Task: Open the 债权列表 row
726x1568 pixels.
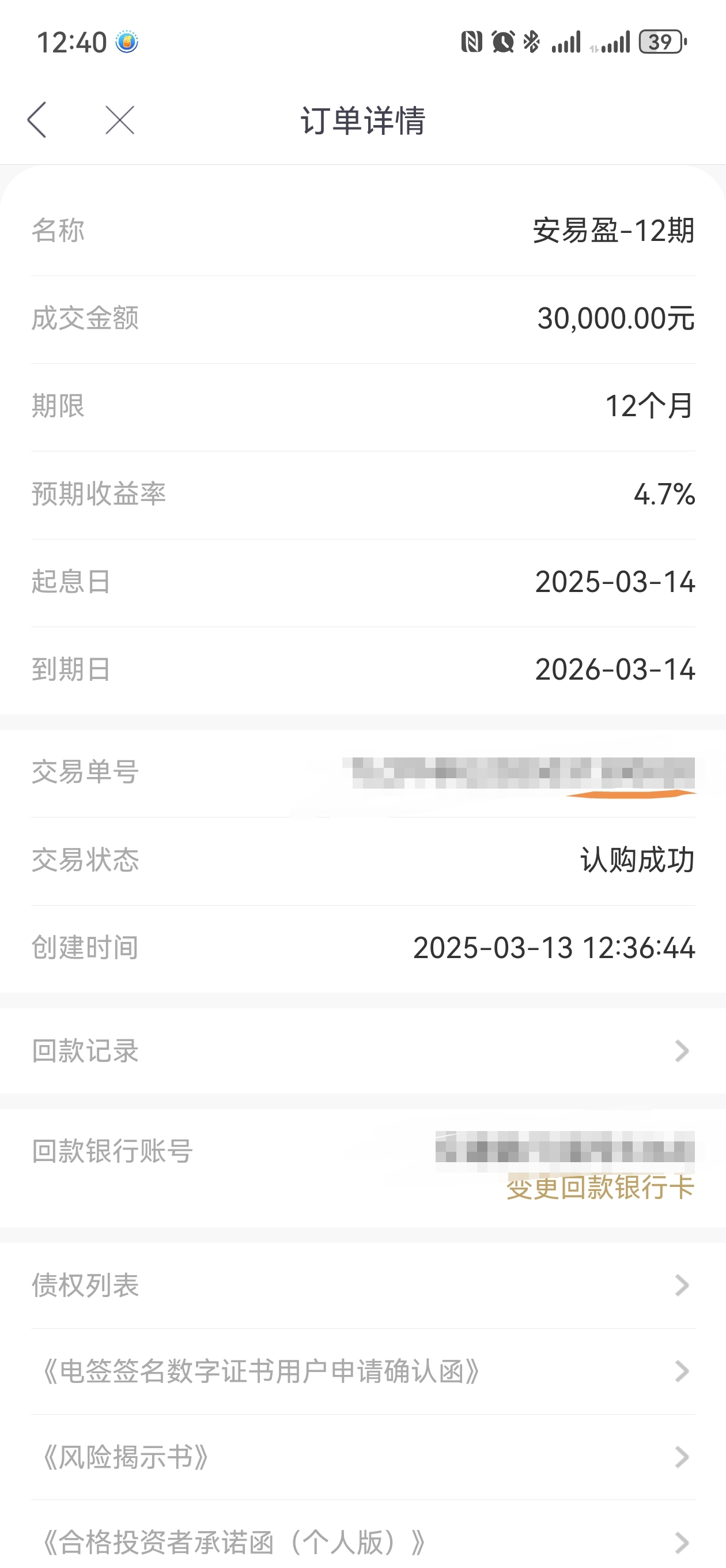Action: point(362,1286)
